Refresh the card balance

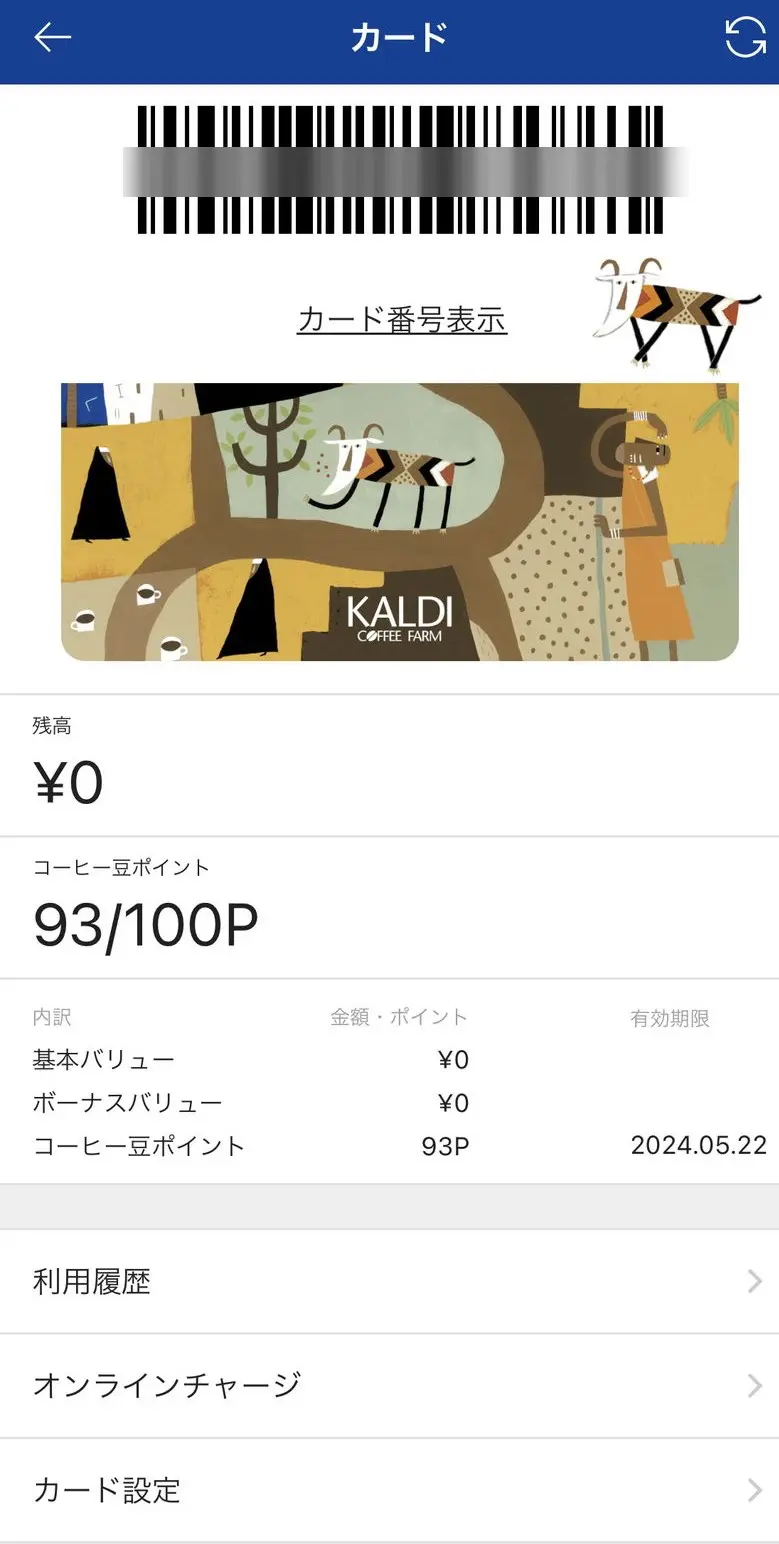(745, 38)
